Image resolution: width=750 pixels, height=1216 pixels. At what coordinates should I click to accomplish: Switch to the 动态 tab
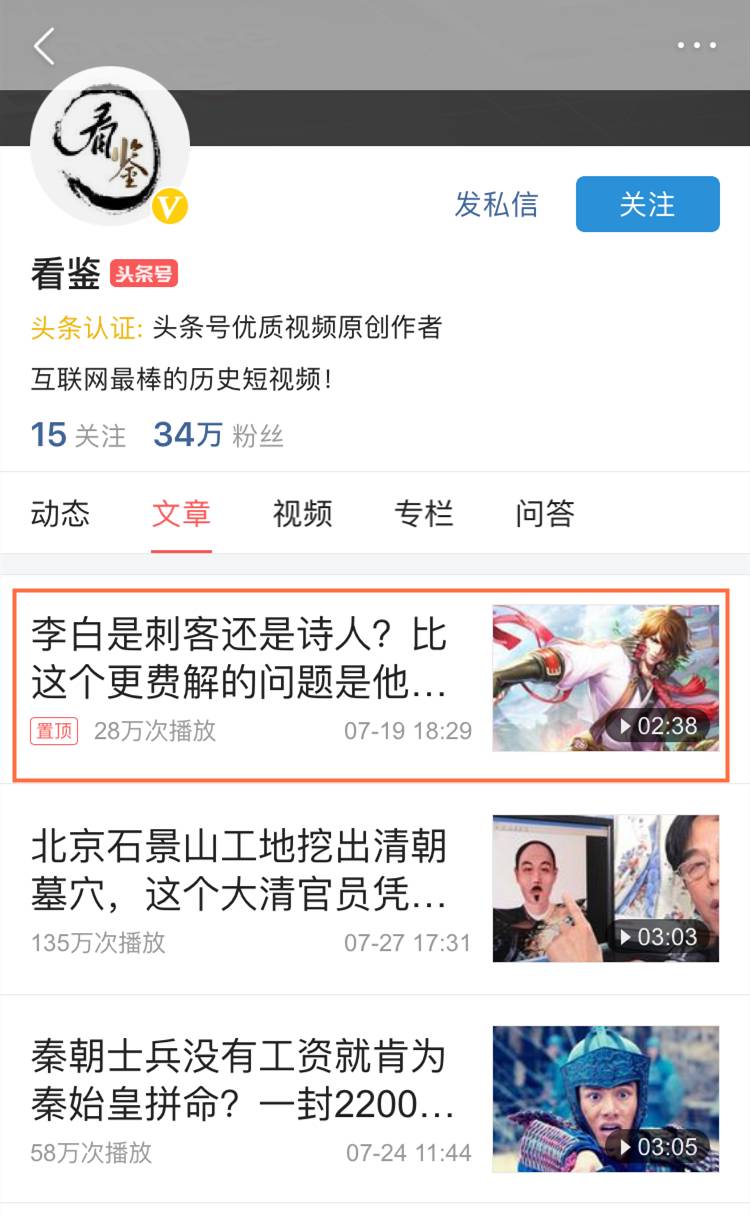pyautogui.click(x=60, y=513)
